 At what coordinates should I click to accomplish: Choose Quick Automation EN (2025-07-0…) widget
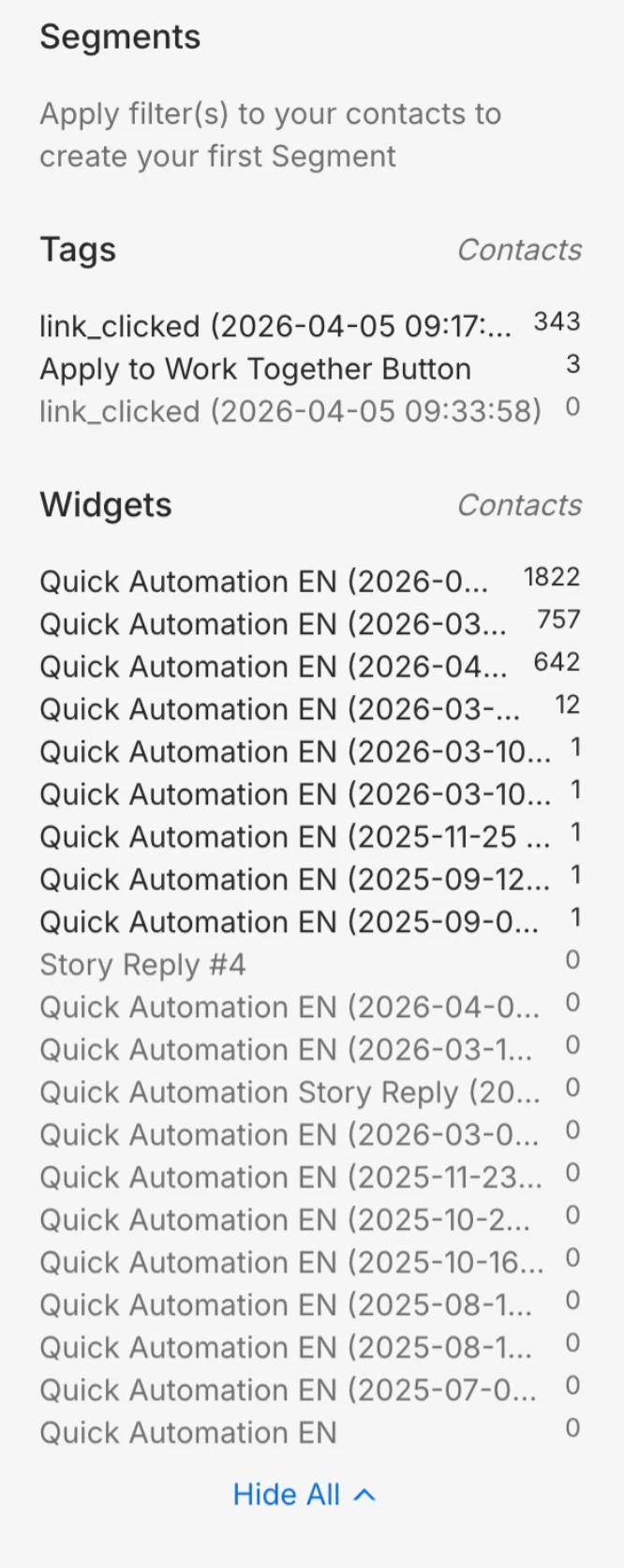click(288, 1390)
